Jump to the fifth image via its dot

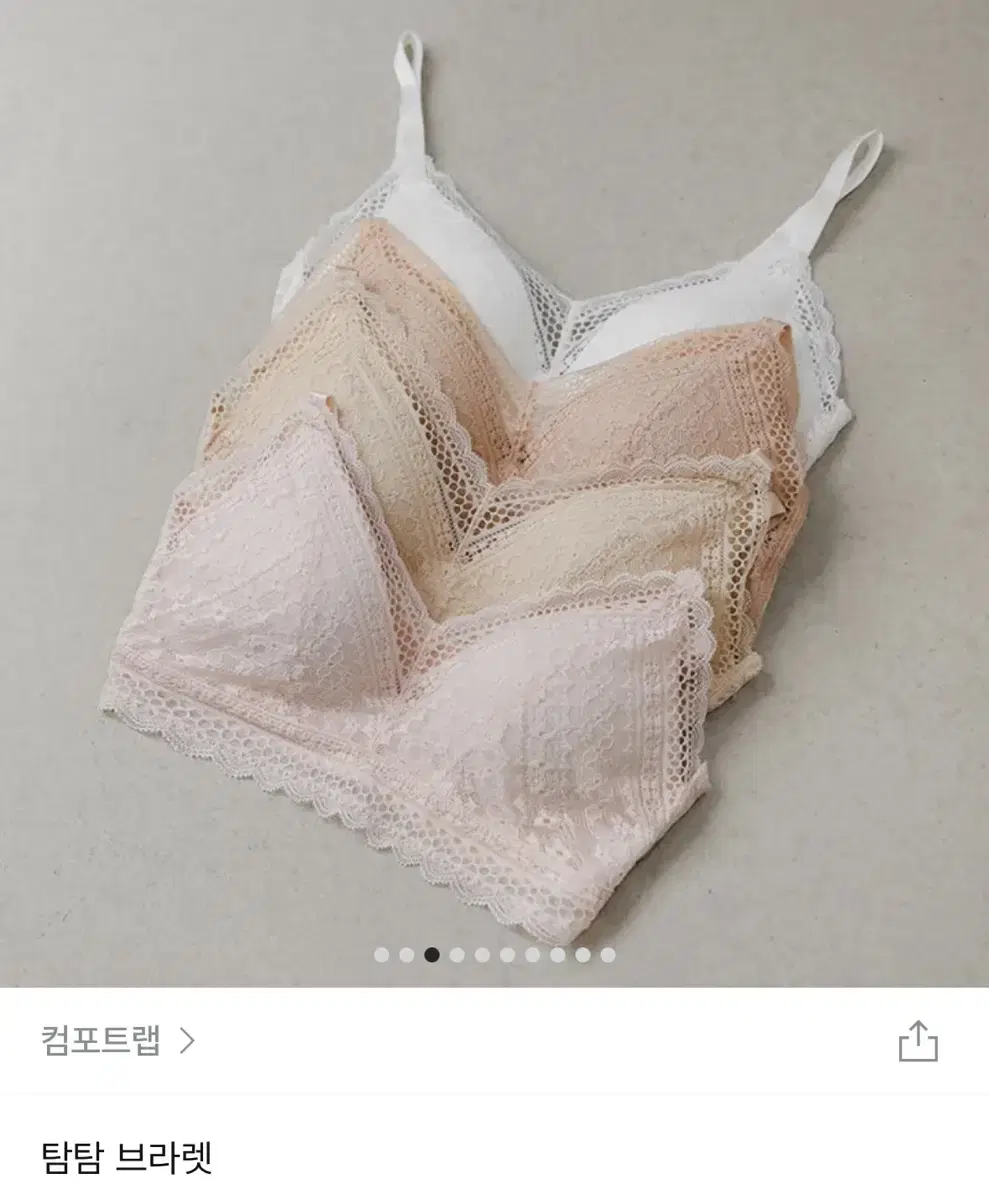tap(481, 954)
